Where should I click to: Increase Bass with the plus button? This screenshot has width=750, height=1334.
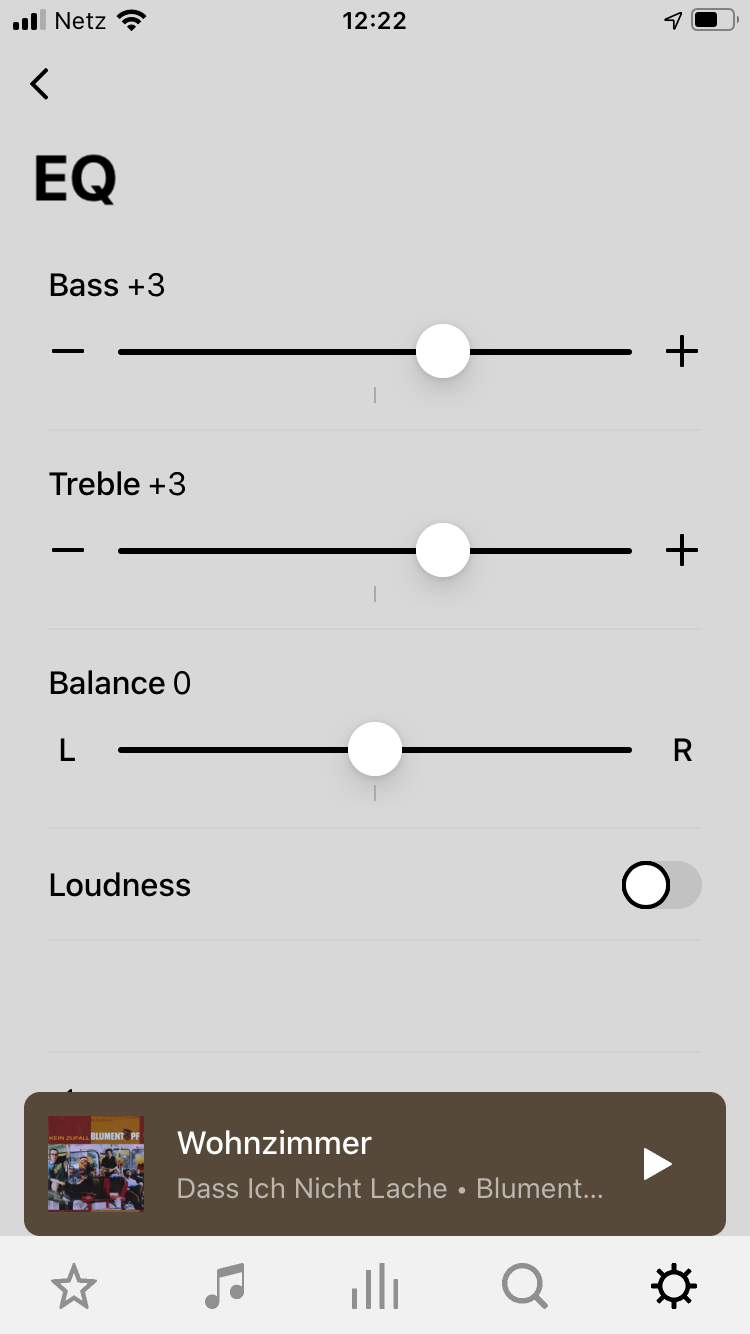pyautogui.click(x=681, y=352)
